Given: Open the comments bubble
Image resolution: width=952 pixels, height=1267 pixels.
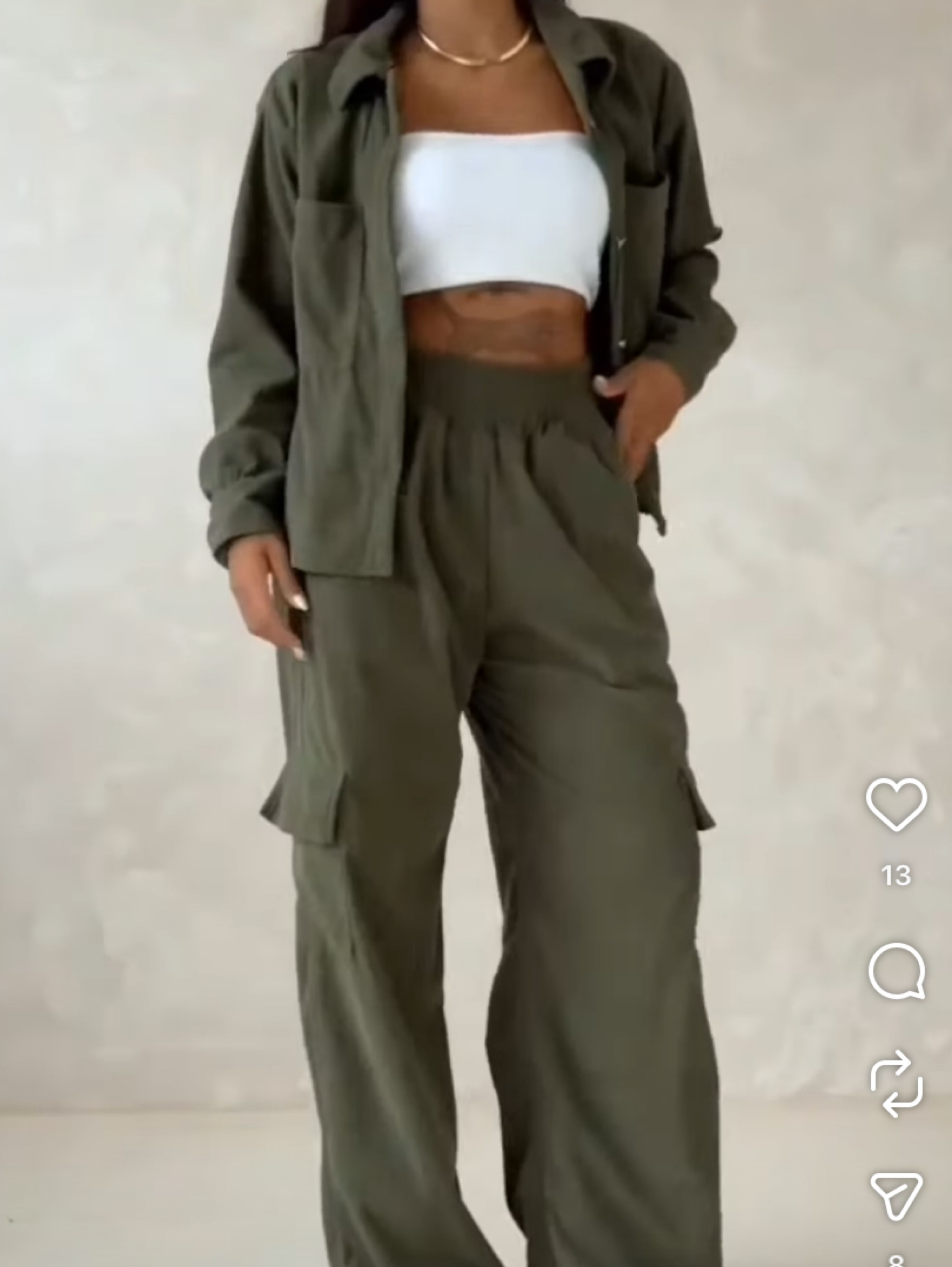Looking at the screenshot, I should [897, 972].
